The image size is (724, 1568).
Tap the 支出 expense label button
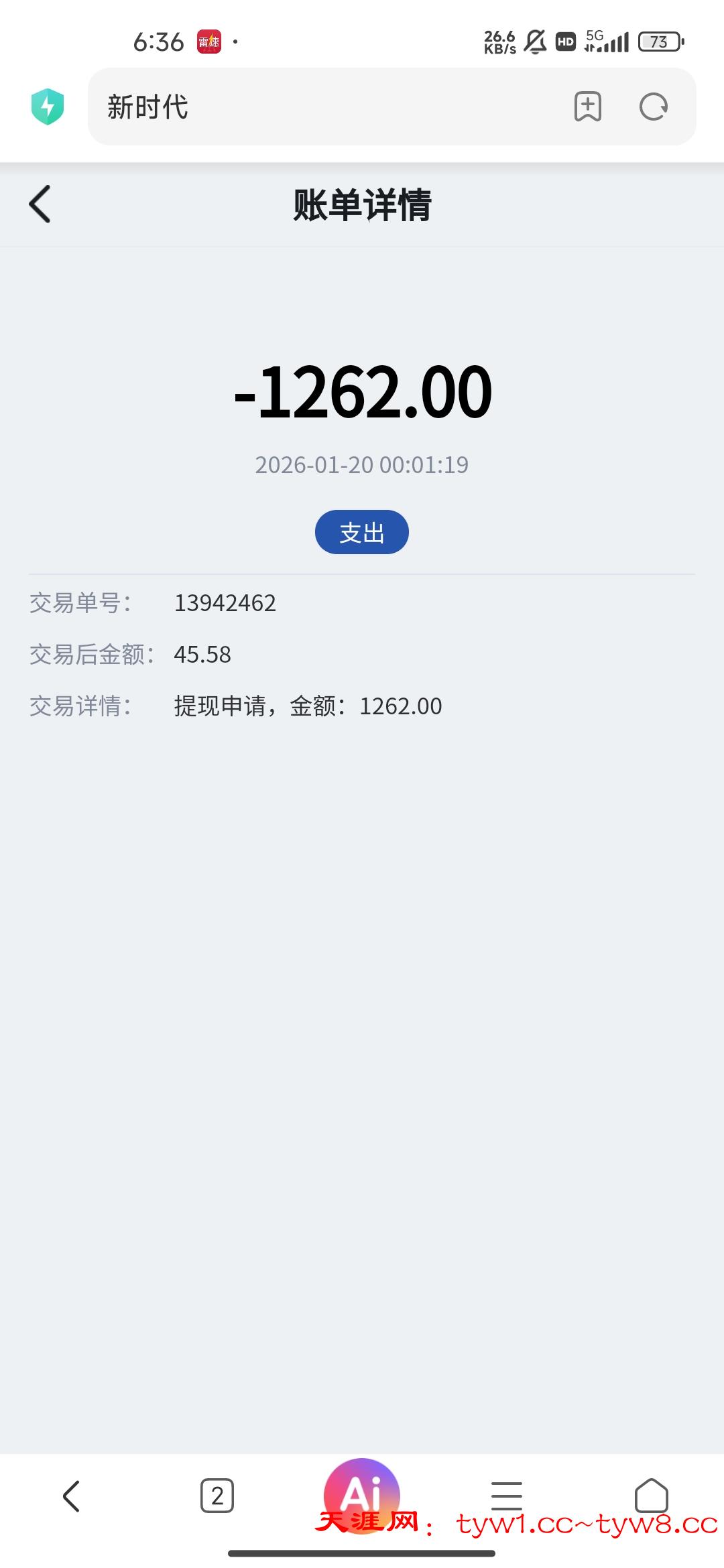[x=361, y=531]
